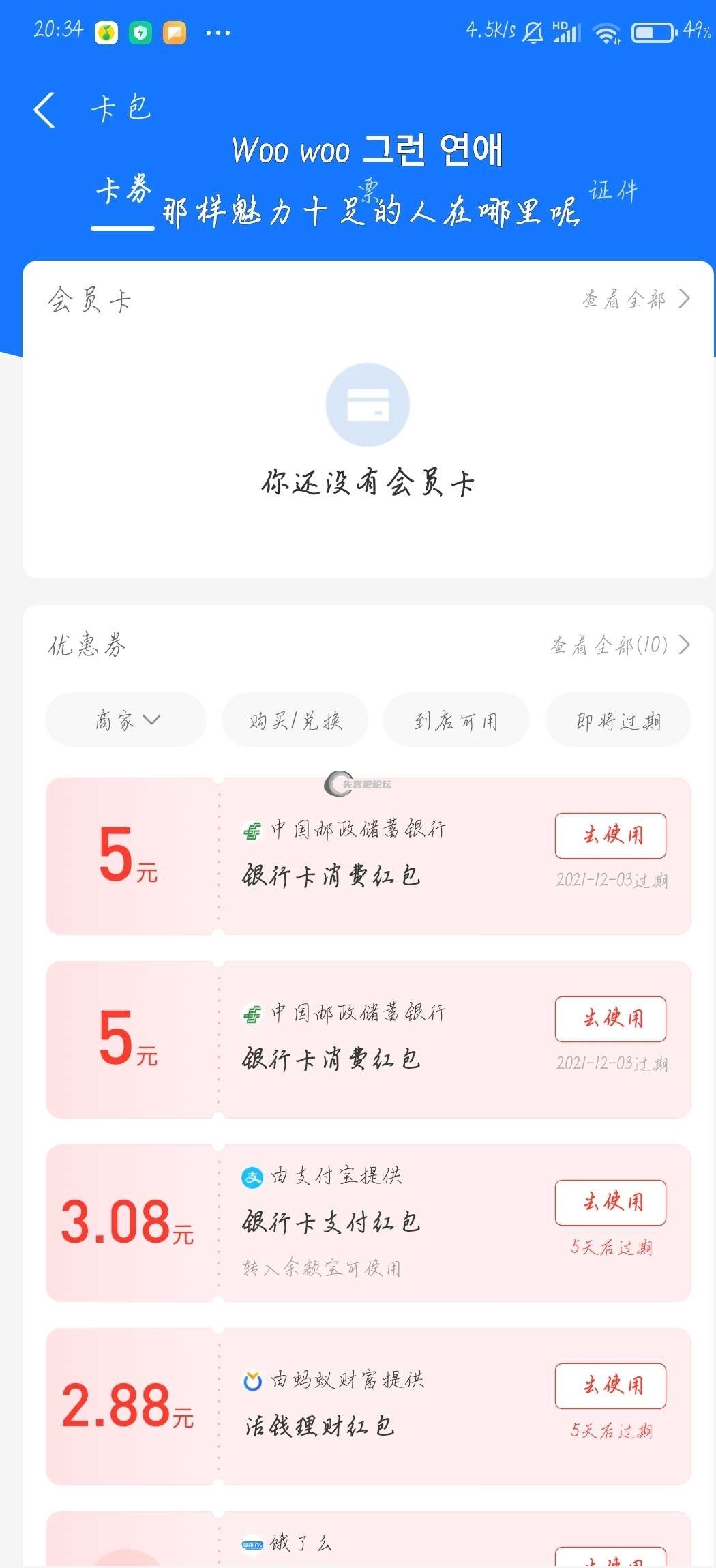Use the 3.08元 bank payment red packet

(610, 1203)
